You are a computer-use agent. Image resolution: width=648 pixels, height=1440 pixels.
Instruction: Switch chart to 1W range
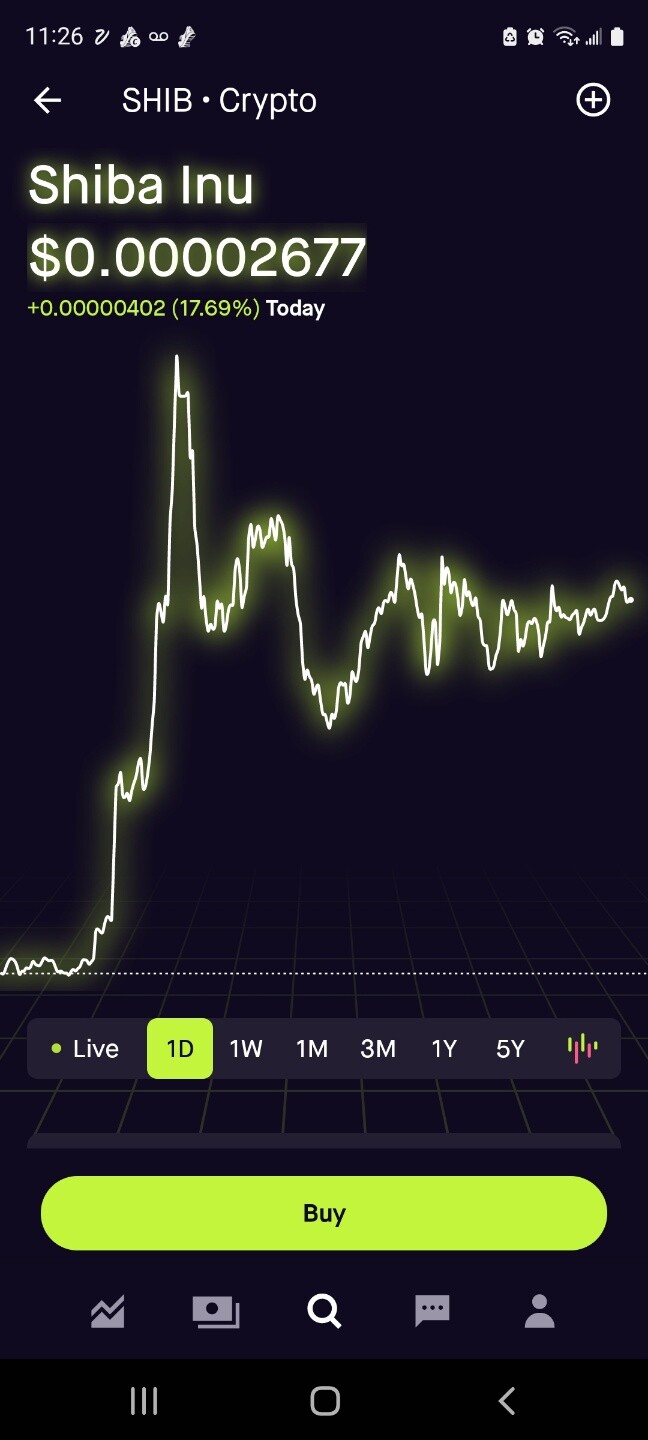tap(246, 1048)
